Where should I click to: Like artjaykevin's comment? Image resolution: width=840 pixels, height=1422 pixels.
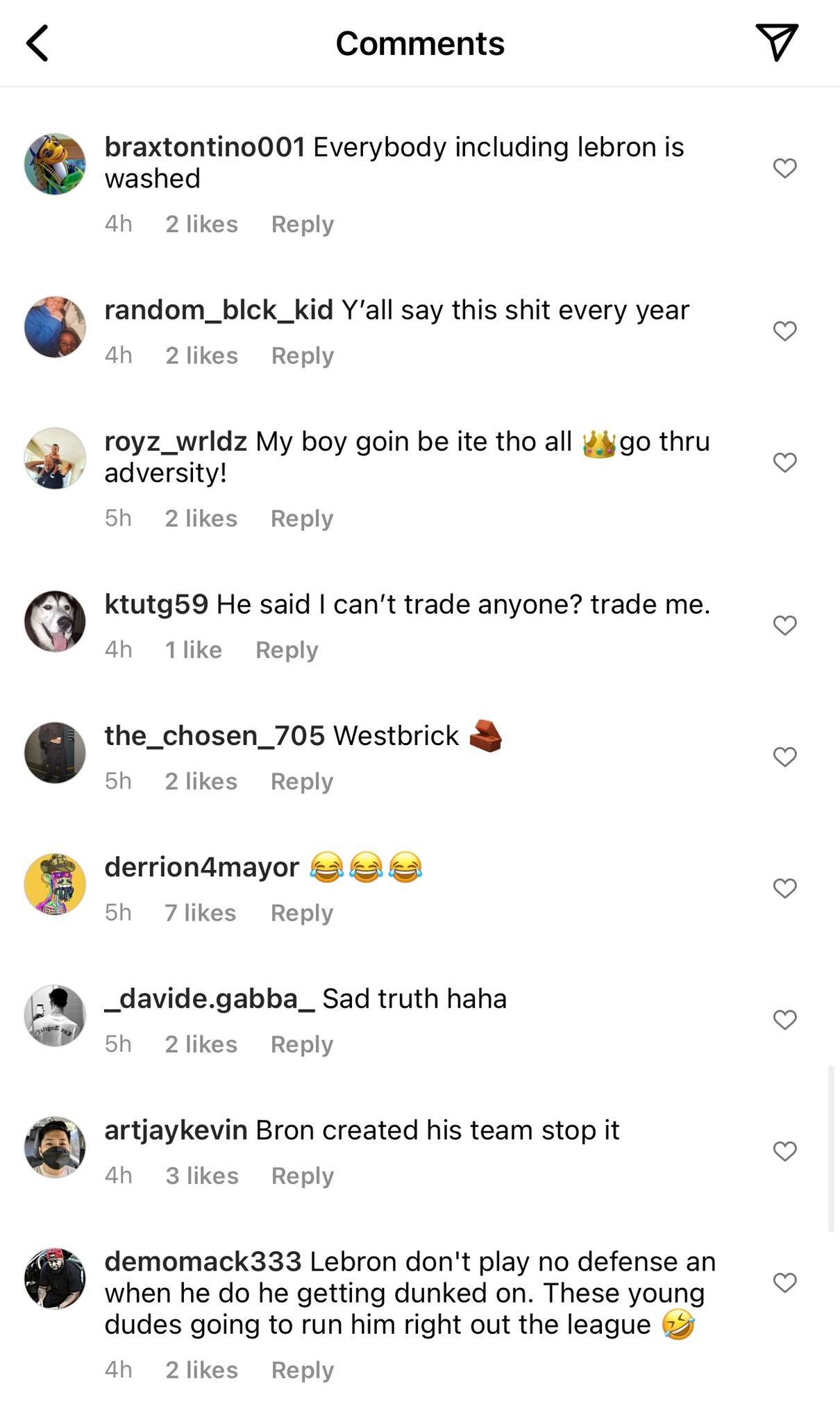[784, 1151]
